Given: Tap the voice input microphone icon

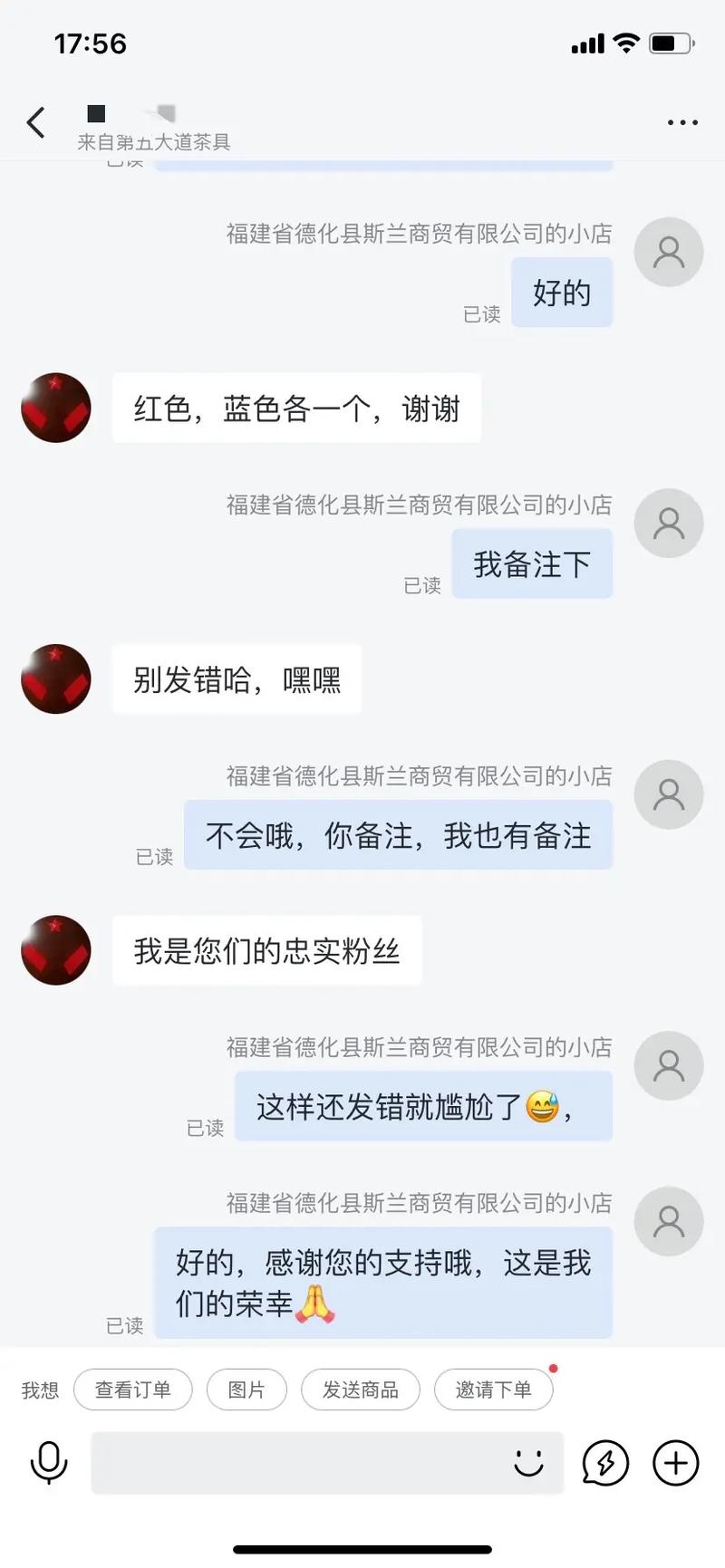Looking at the screenshot, I should tap(48, 1462).
